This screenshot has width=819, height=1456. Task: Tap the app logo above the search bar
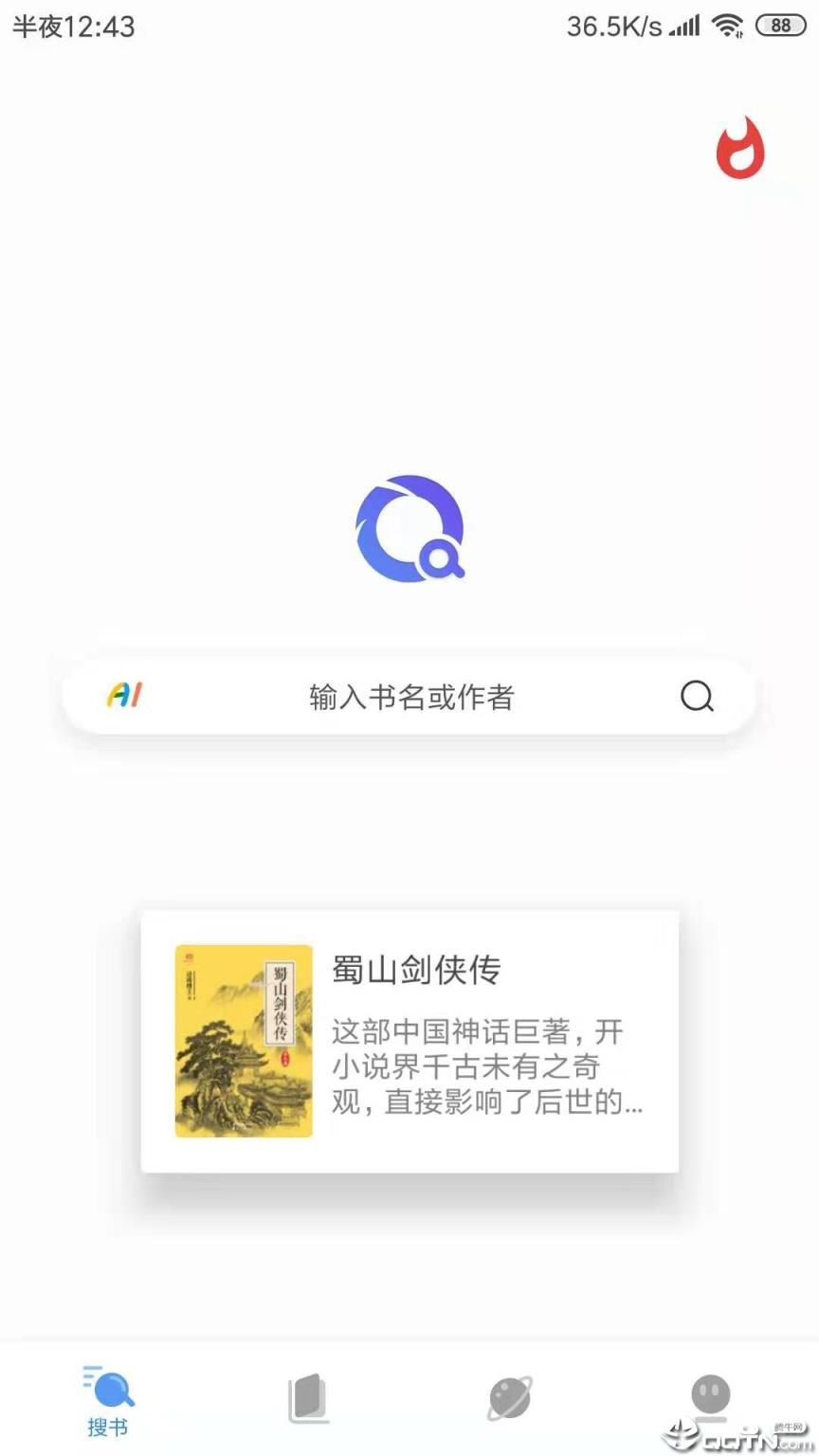pos(409,528)
